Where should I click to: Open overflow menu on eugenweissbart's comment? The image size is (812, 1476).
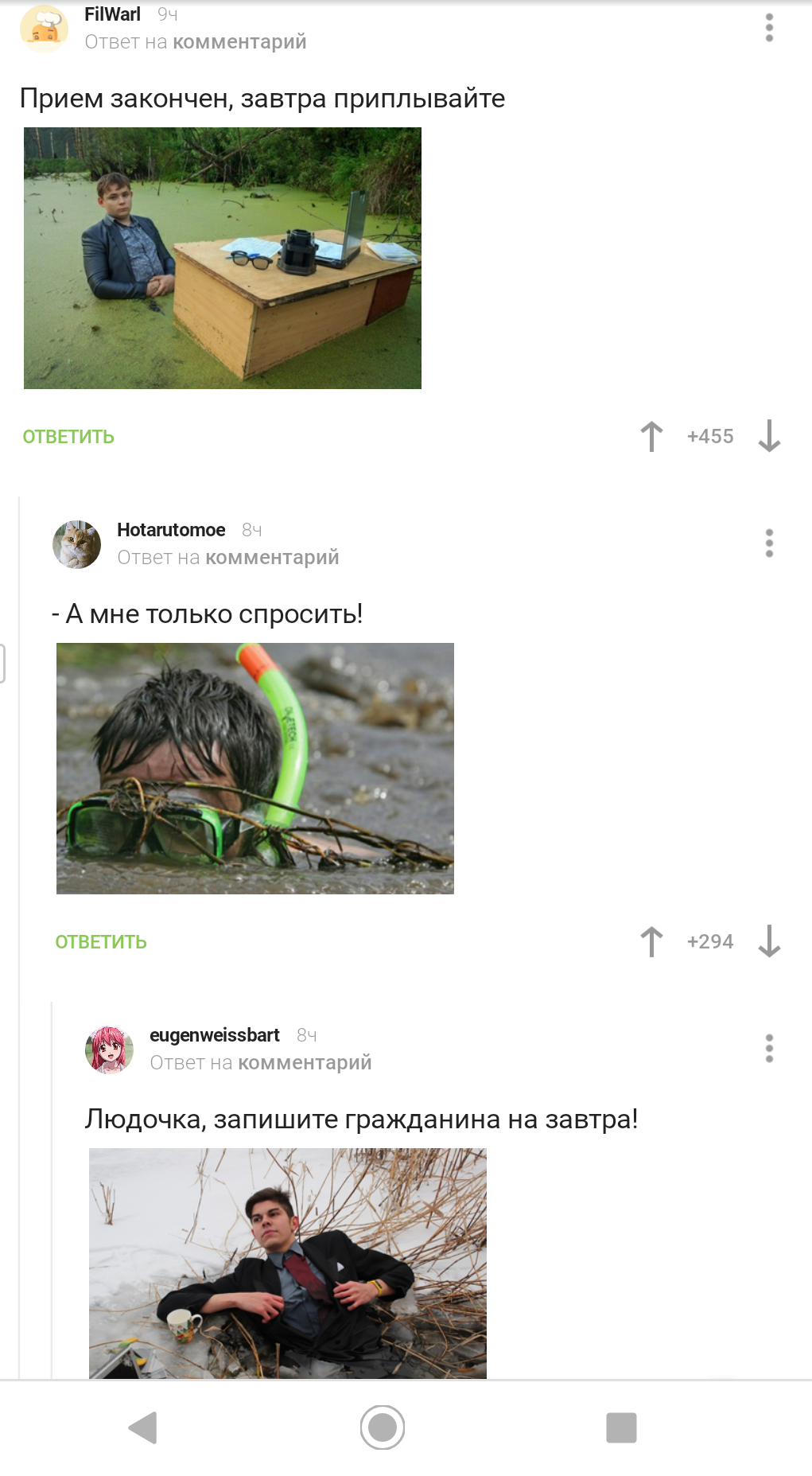point(769,1049)
